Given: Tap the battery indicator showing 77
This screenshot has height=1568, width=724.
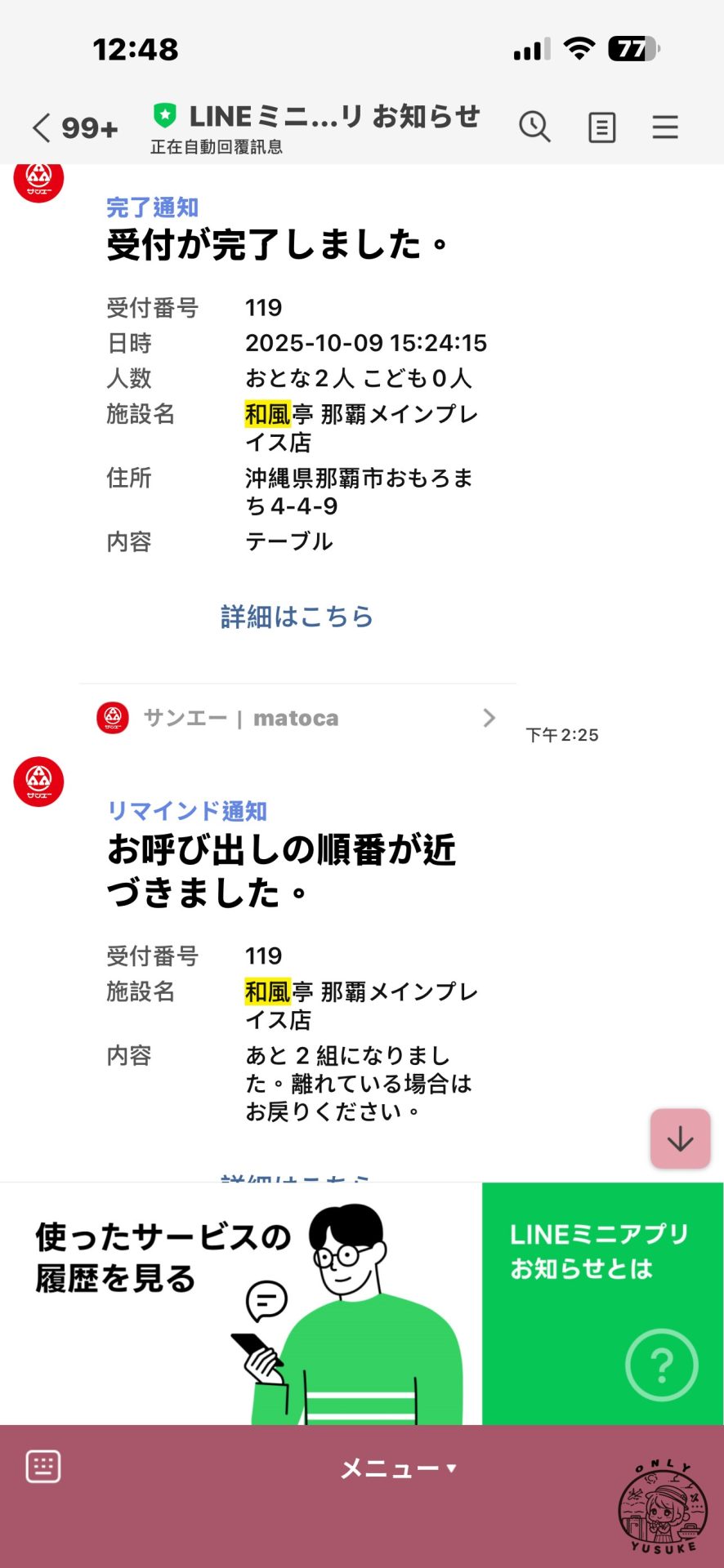Looking at the screenshot, I should click(x=632, y=48).
